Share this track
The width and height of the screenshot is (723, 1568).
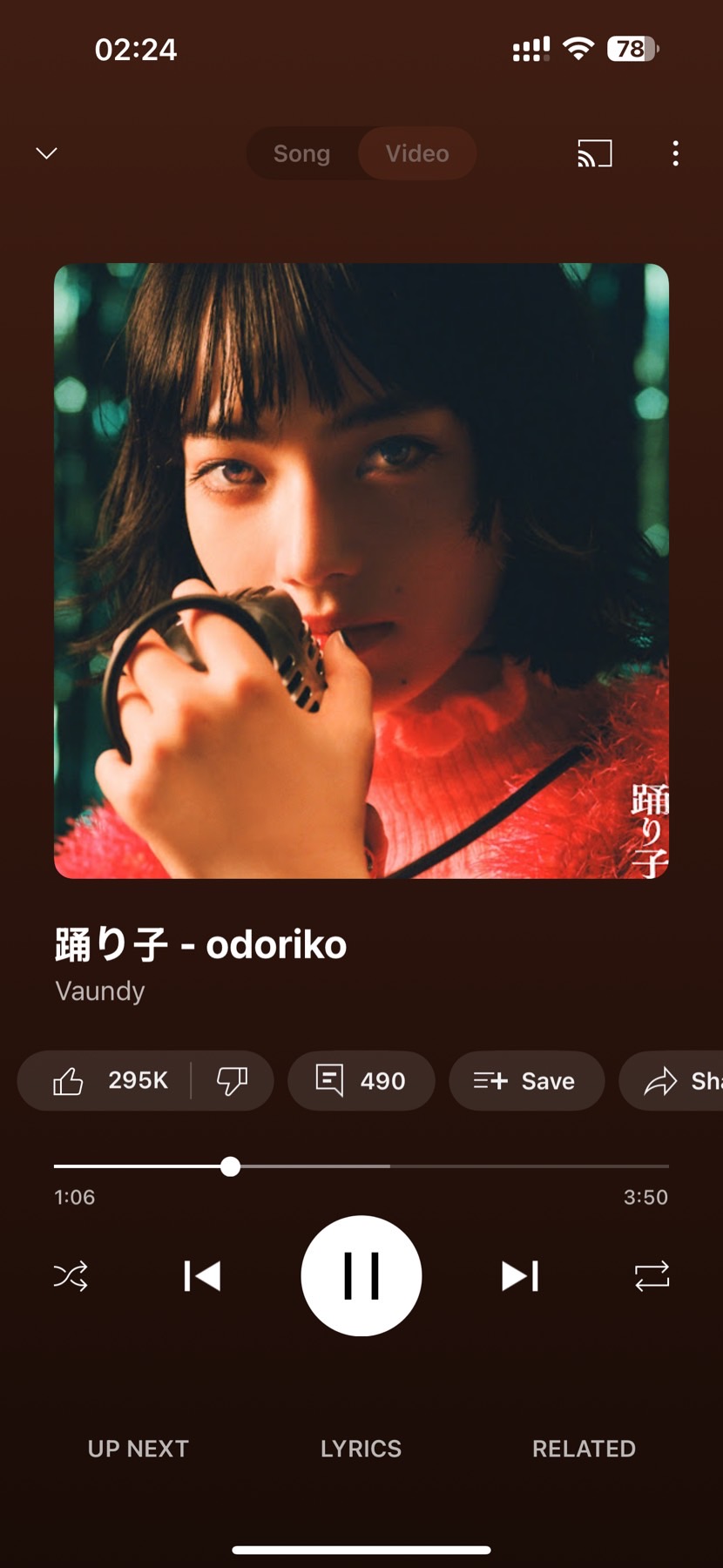click(672, 1081)
